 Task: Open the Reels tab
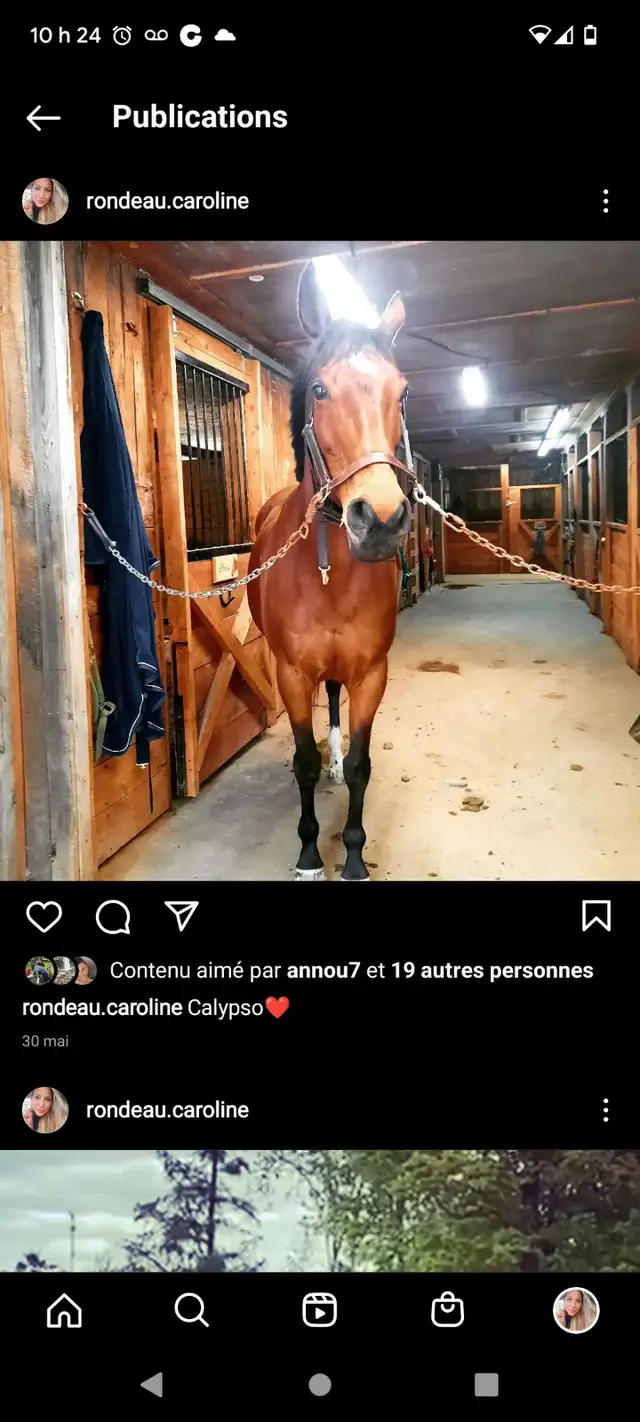(x=319, y=1310)
